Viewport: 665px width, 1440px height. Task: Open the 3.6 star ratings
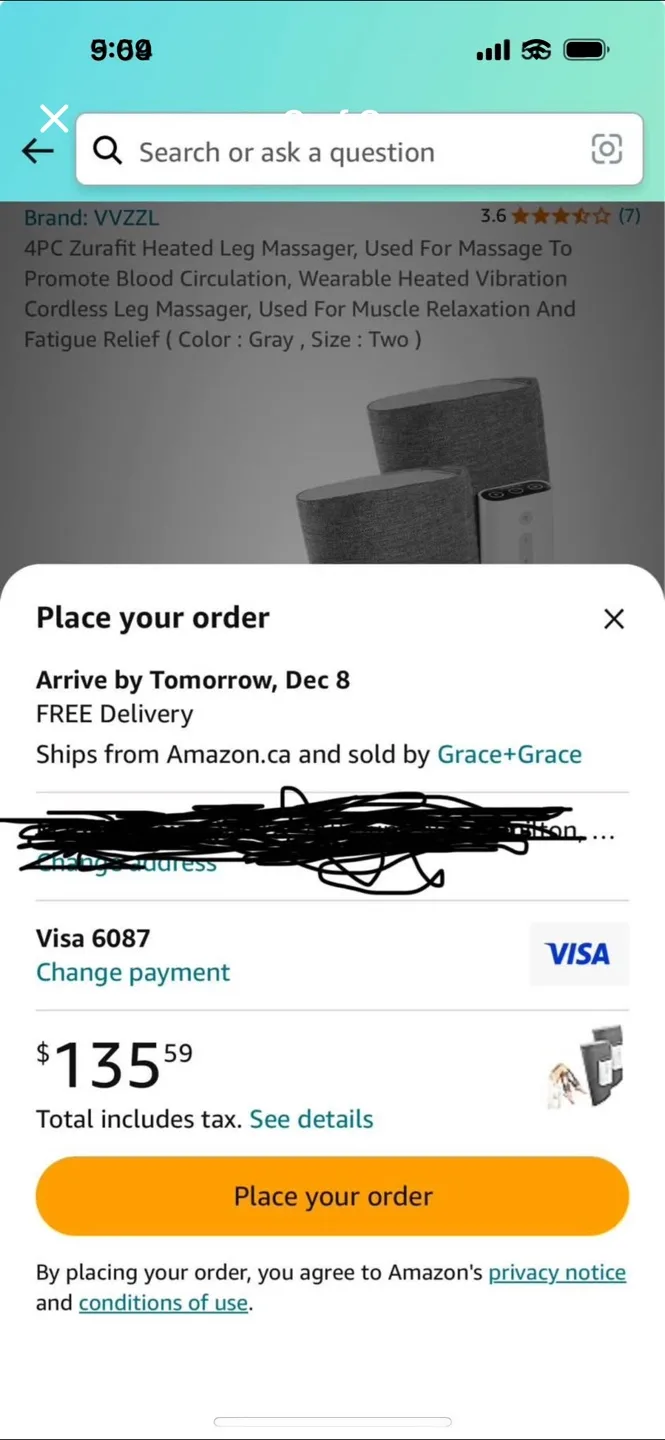pos(559,215)
